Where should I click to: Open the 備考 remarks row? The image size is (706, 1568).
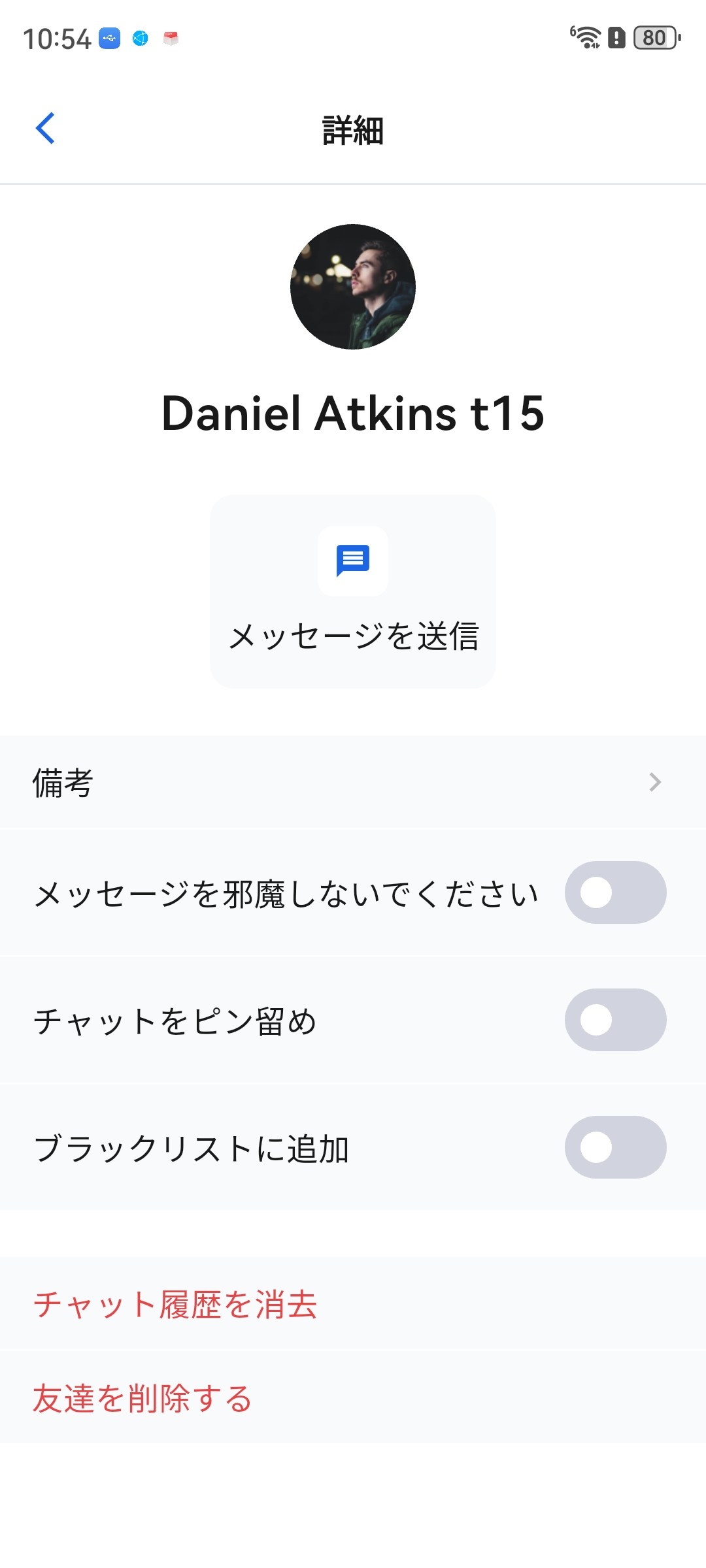pyautogui.click(x=353, y=782)
